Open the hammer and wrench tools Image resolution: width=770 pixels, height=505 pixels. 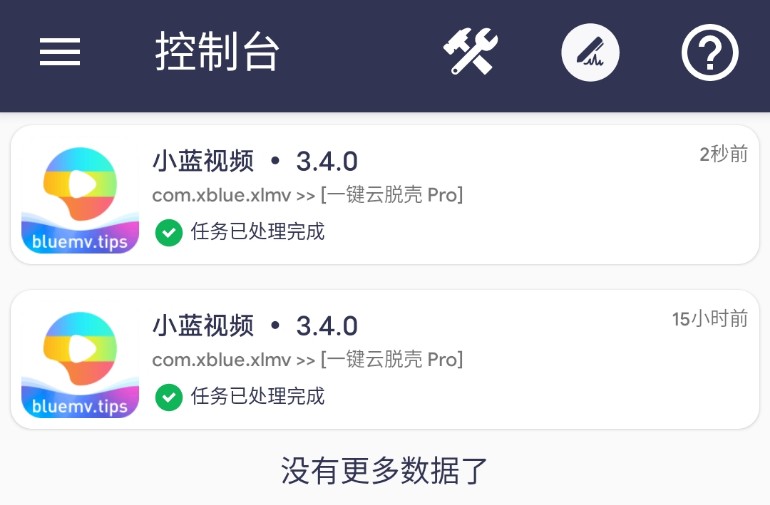coord(470,52)
